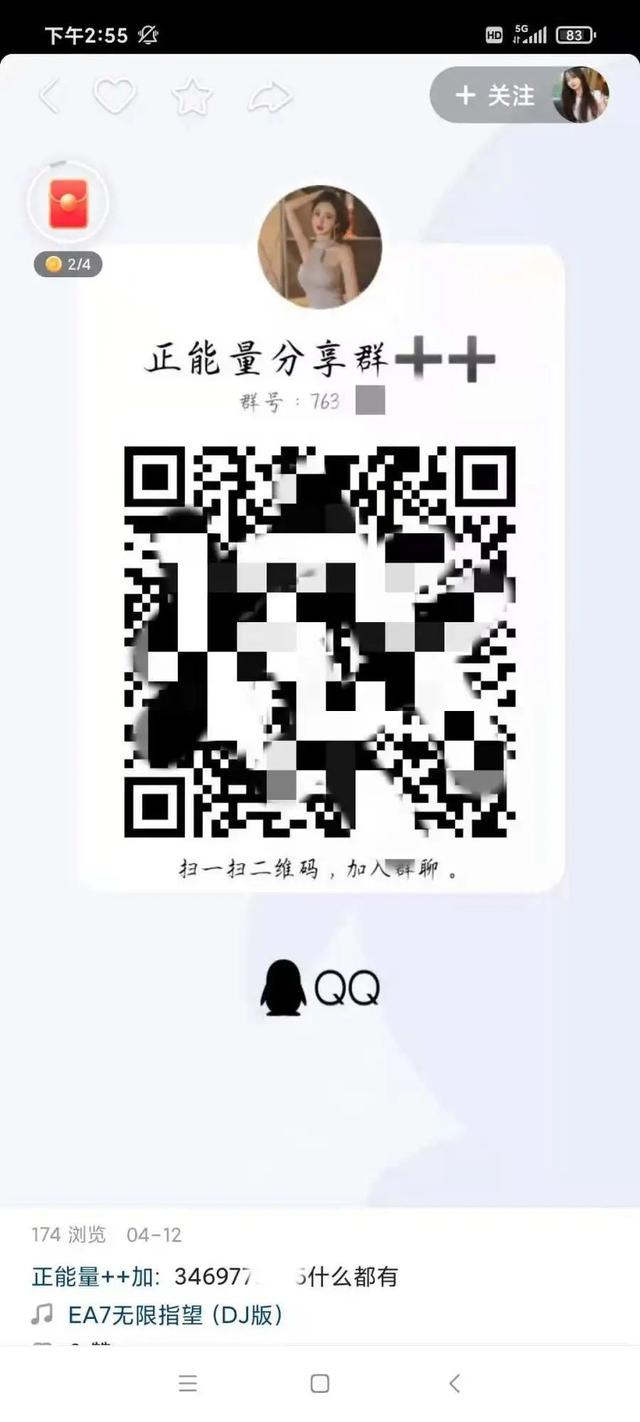
Task: Share this post via the arrow icon
Action: click(269, 97)
